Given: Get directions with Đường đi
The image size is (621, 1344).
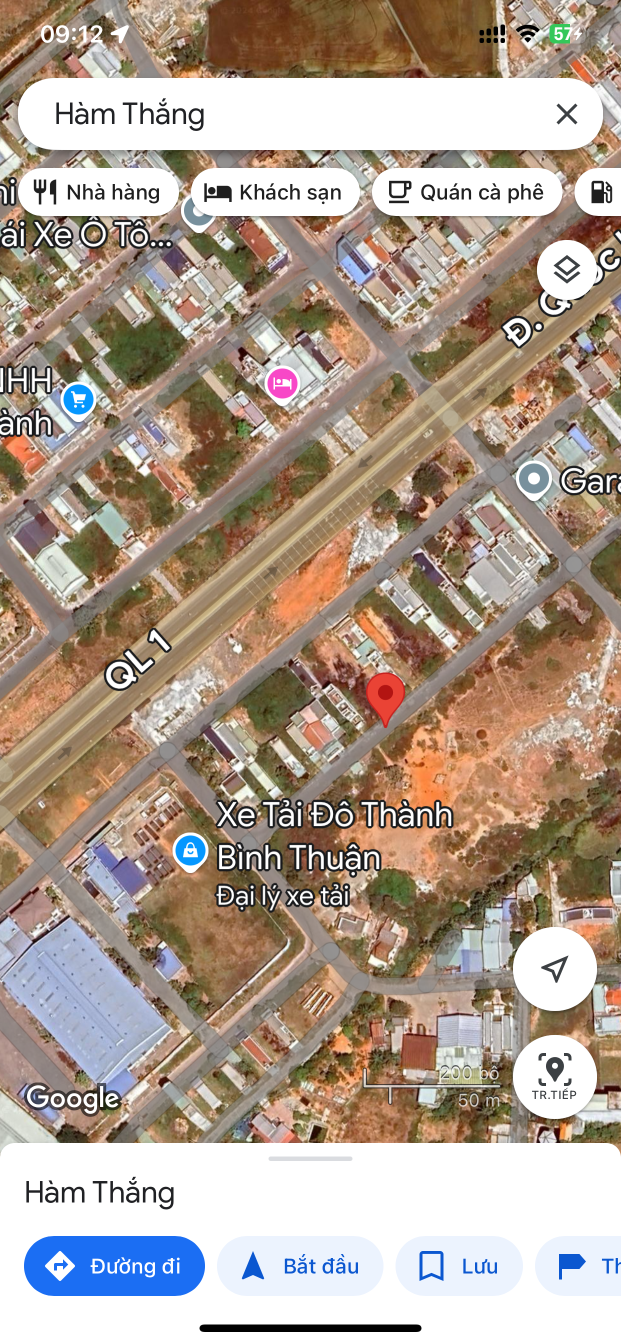Looking at the screenshot, I should click(x=115, y=1266).
